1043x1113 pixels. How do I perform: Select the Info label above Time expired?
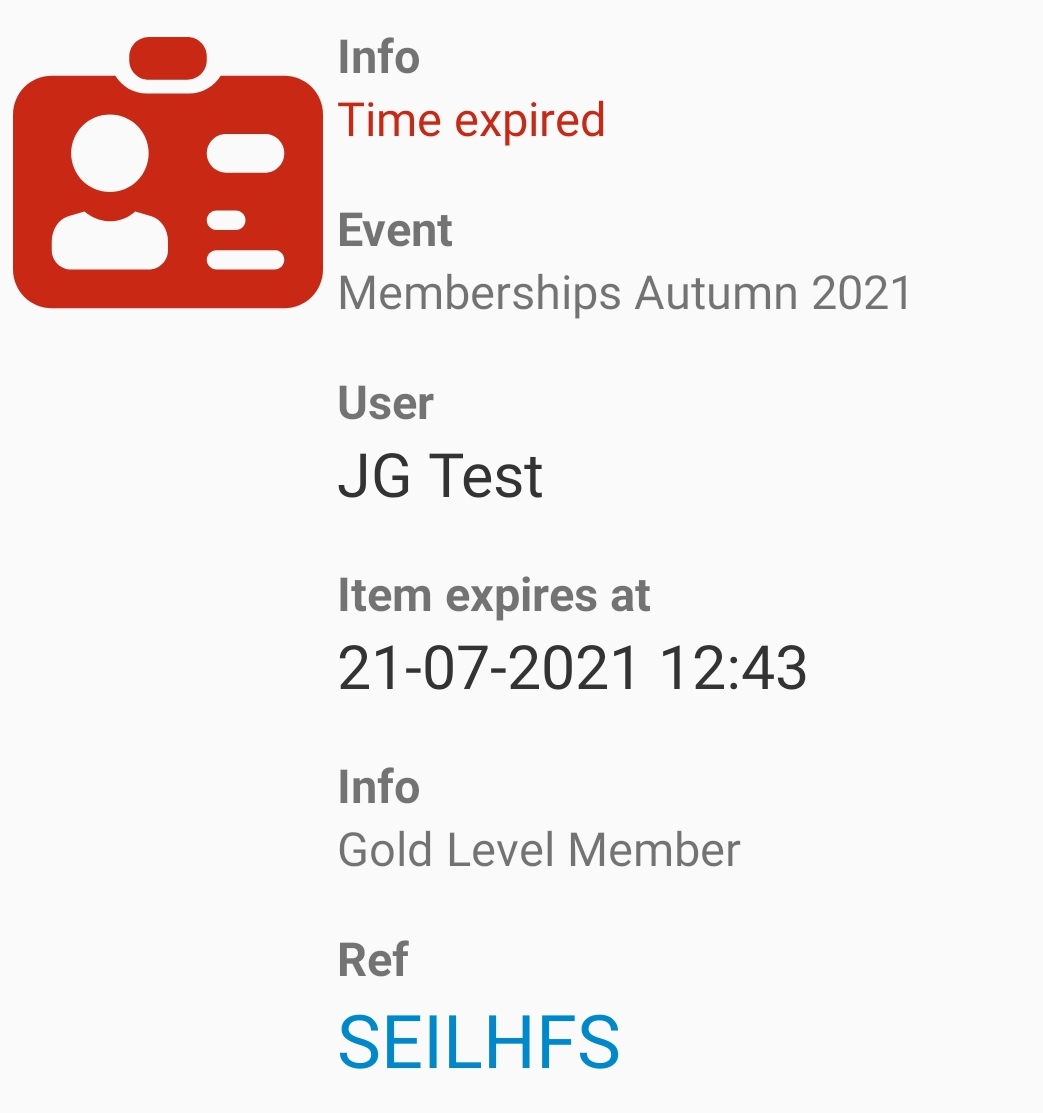pos(378,57)
